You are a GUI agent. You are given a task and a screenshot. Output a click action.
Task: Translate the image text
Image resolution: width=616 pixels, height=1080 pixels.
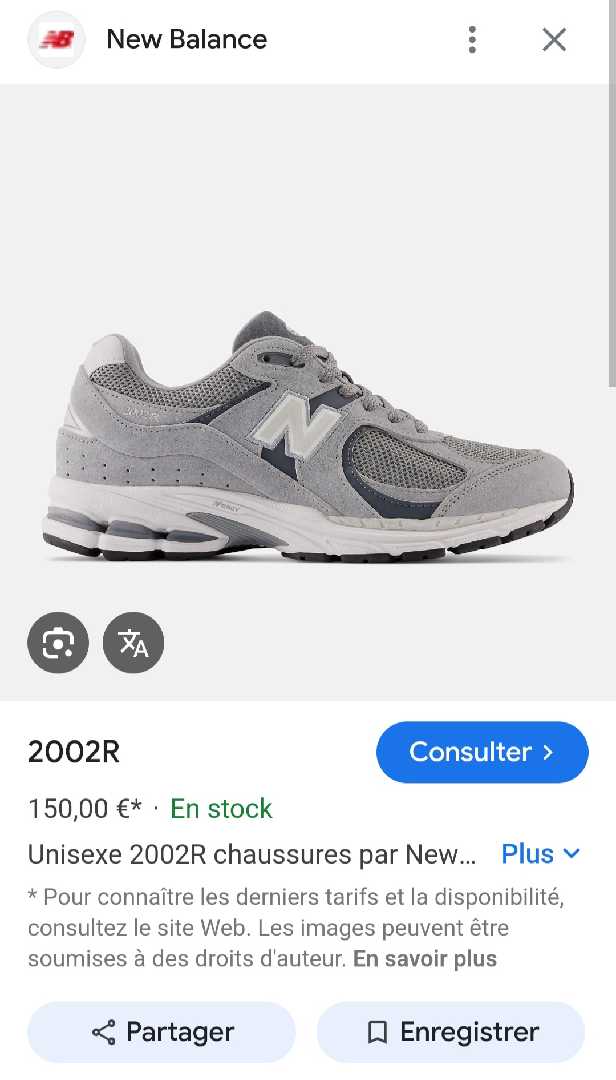pyautogui.click(x=133, y=642)
